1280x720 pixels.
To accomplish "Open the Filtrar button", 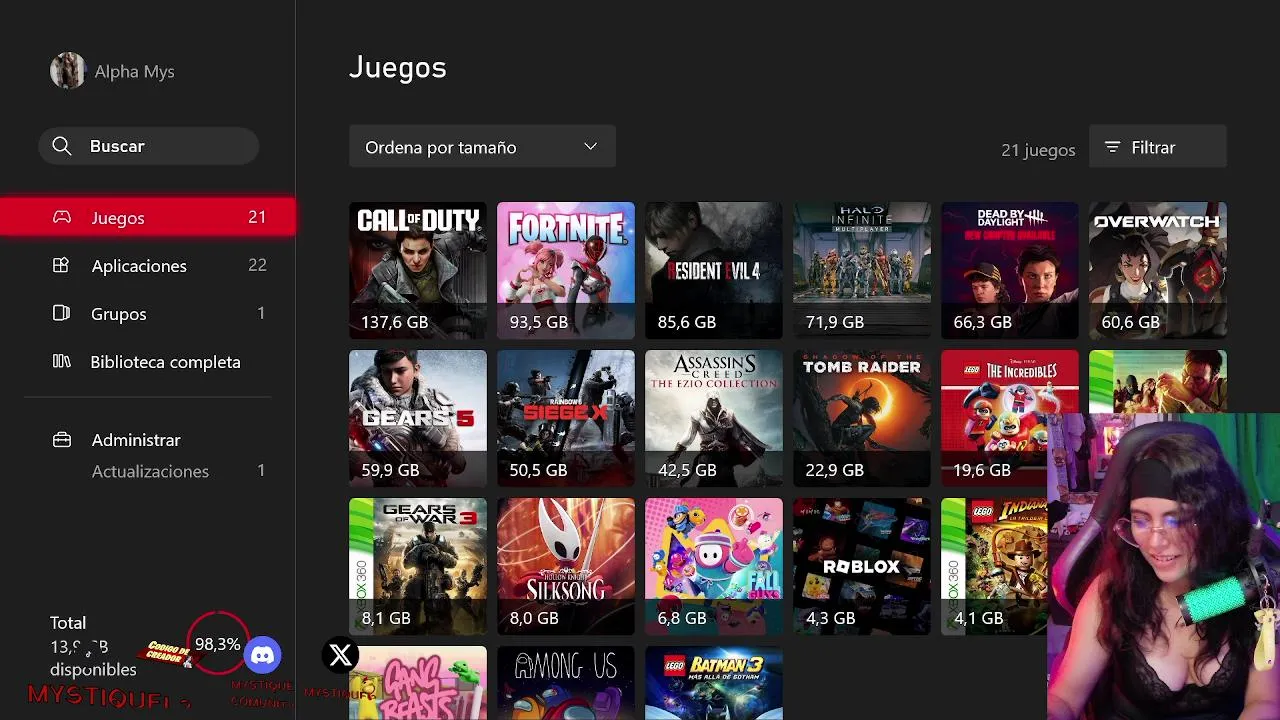I will coord(1157,147).
